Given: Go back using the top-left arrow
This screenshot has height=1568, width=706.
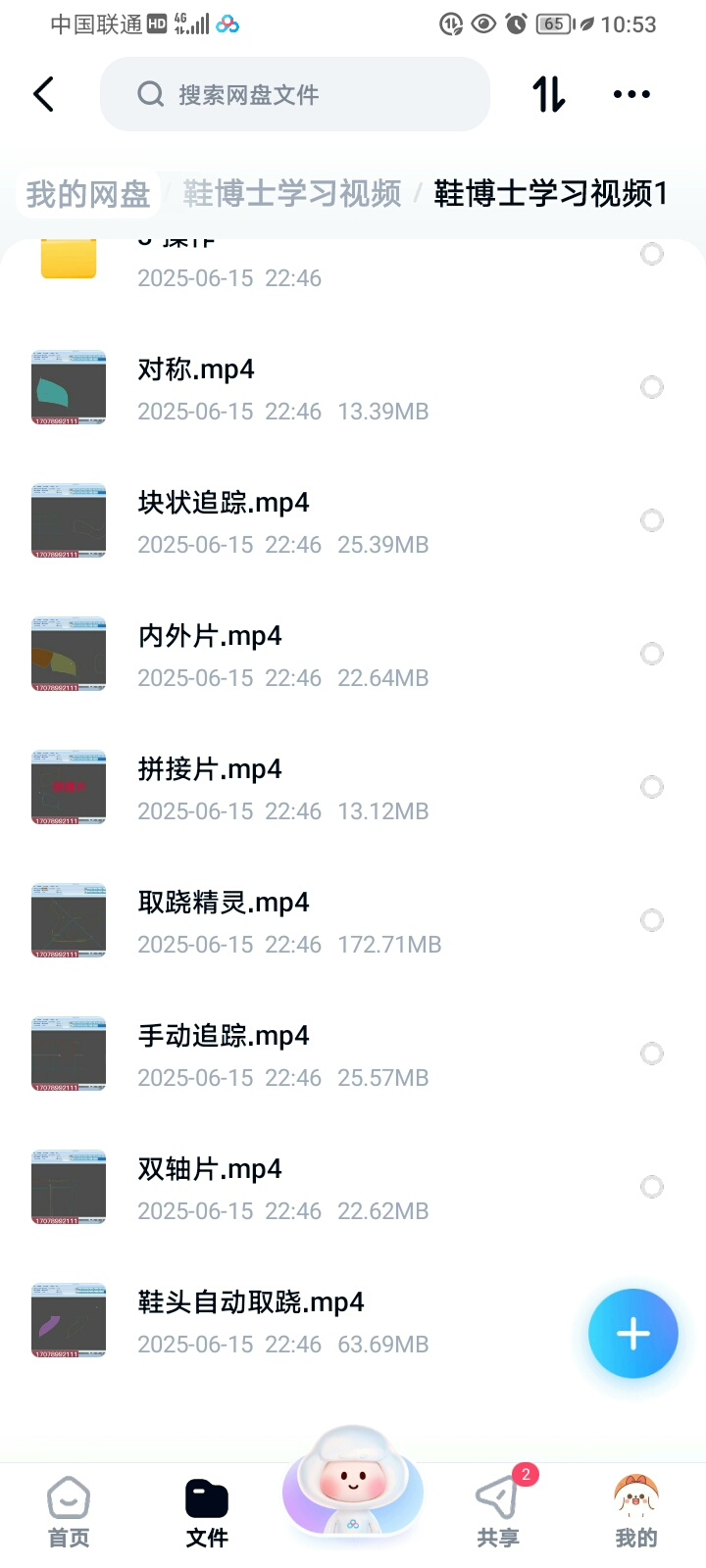Looking at the screenshot, I should coord(44,95).
